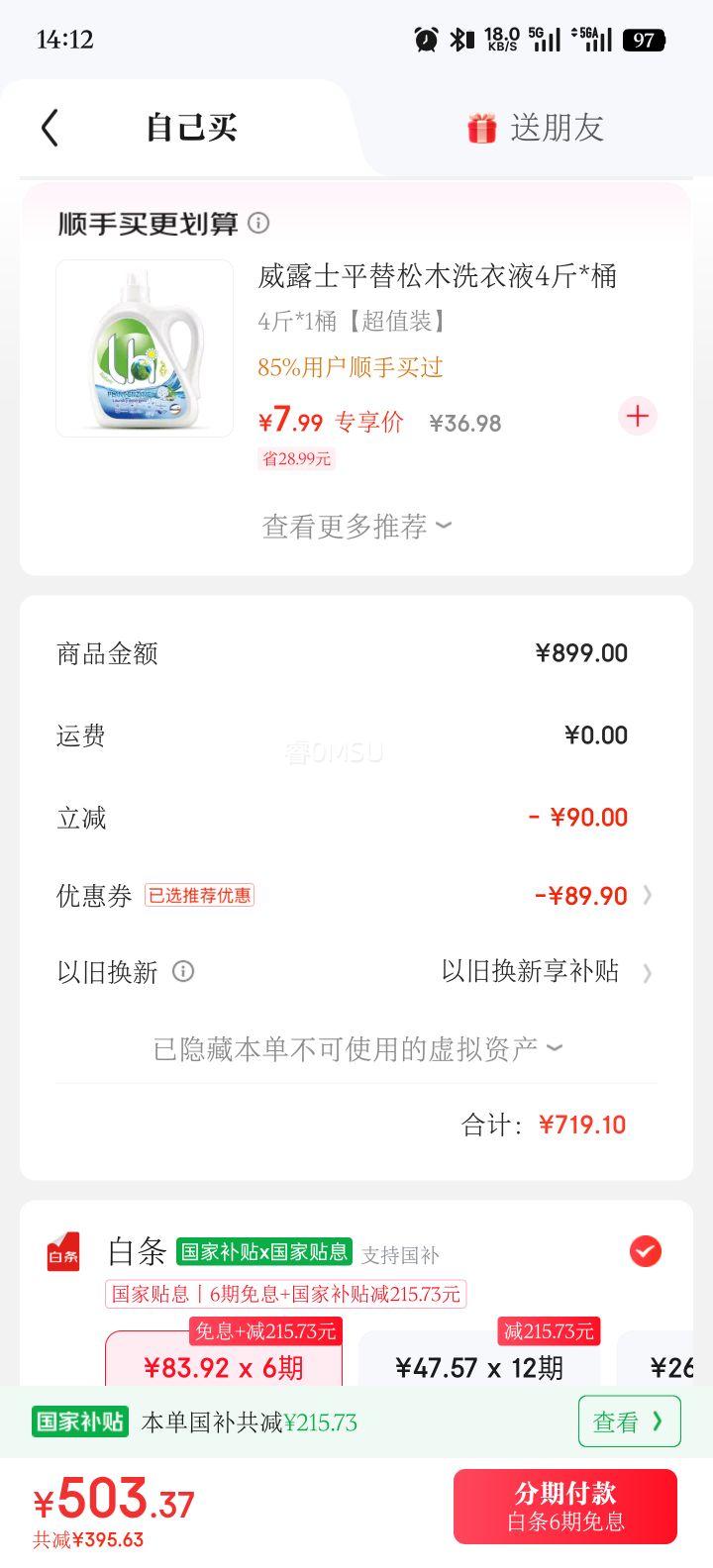The width and height of the screenshot is (713, 1568).
Task: Tap 查看 for 国家补贴 details
Action: click(629, 1422)
